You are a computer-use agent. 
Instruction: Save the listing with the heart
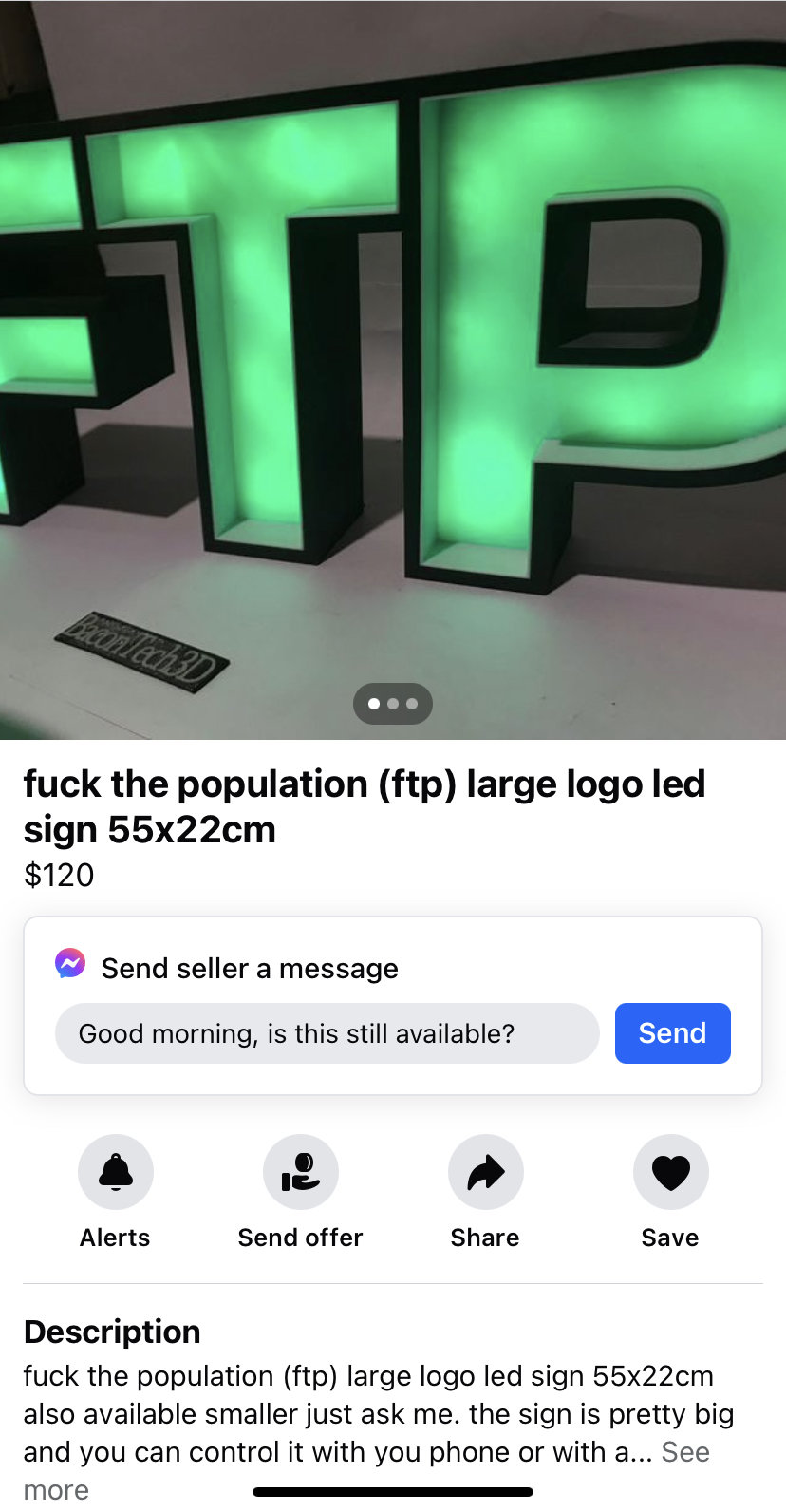[x=670, y=1172]
